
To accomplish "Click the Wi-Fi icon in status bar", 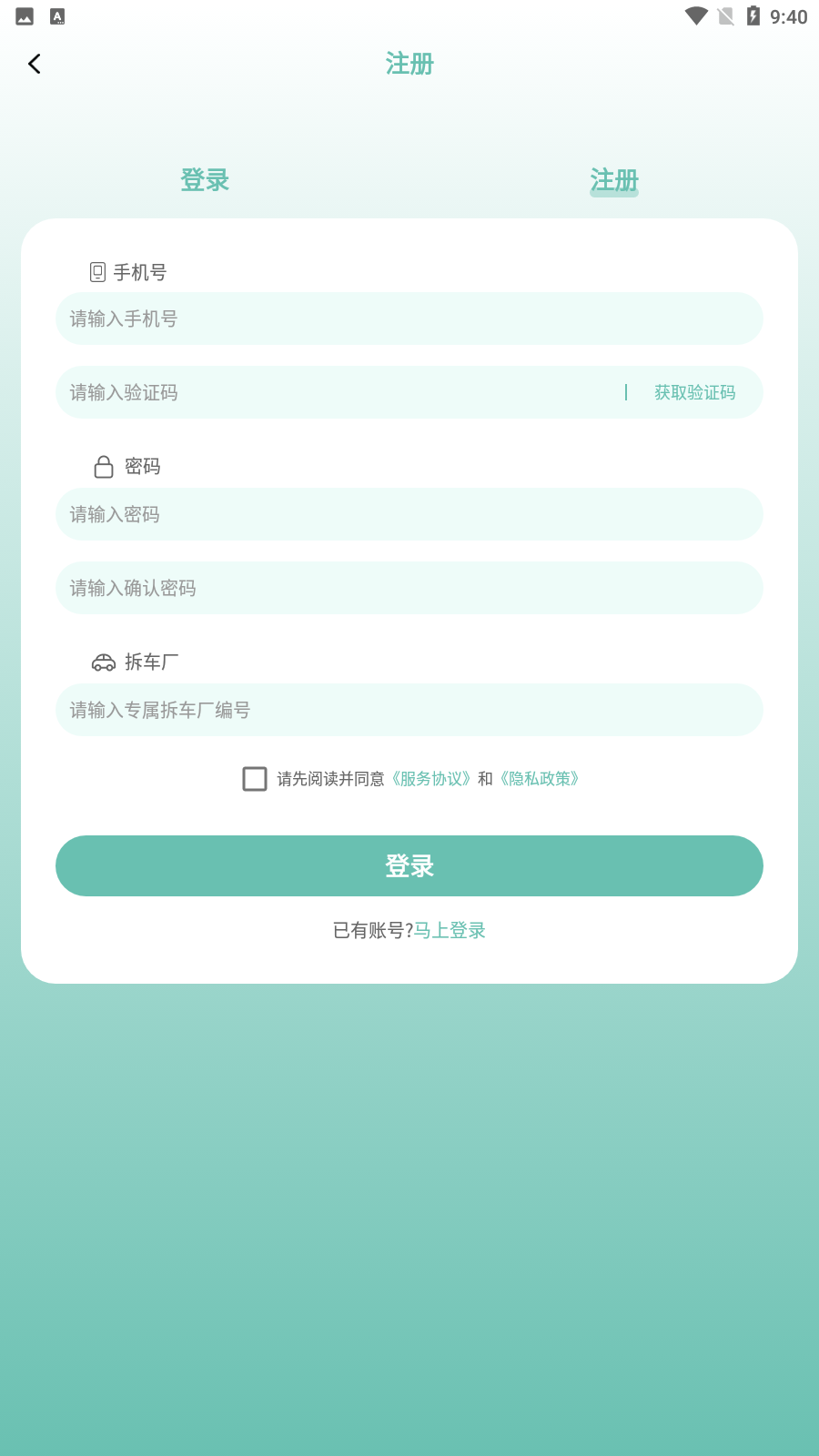I will tap(696, 15).
